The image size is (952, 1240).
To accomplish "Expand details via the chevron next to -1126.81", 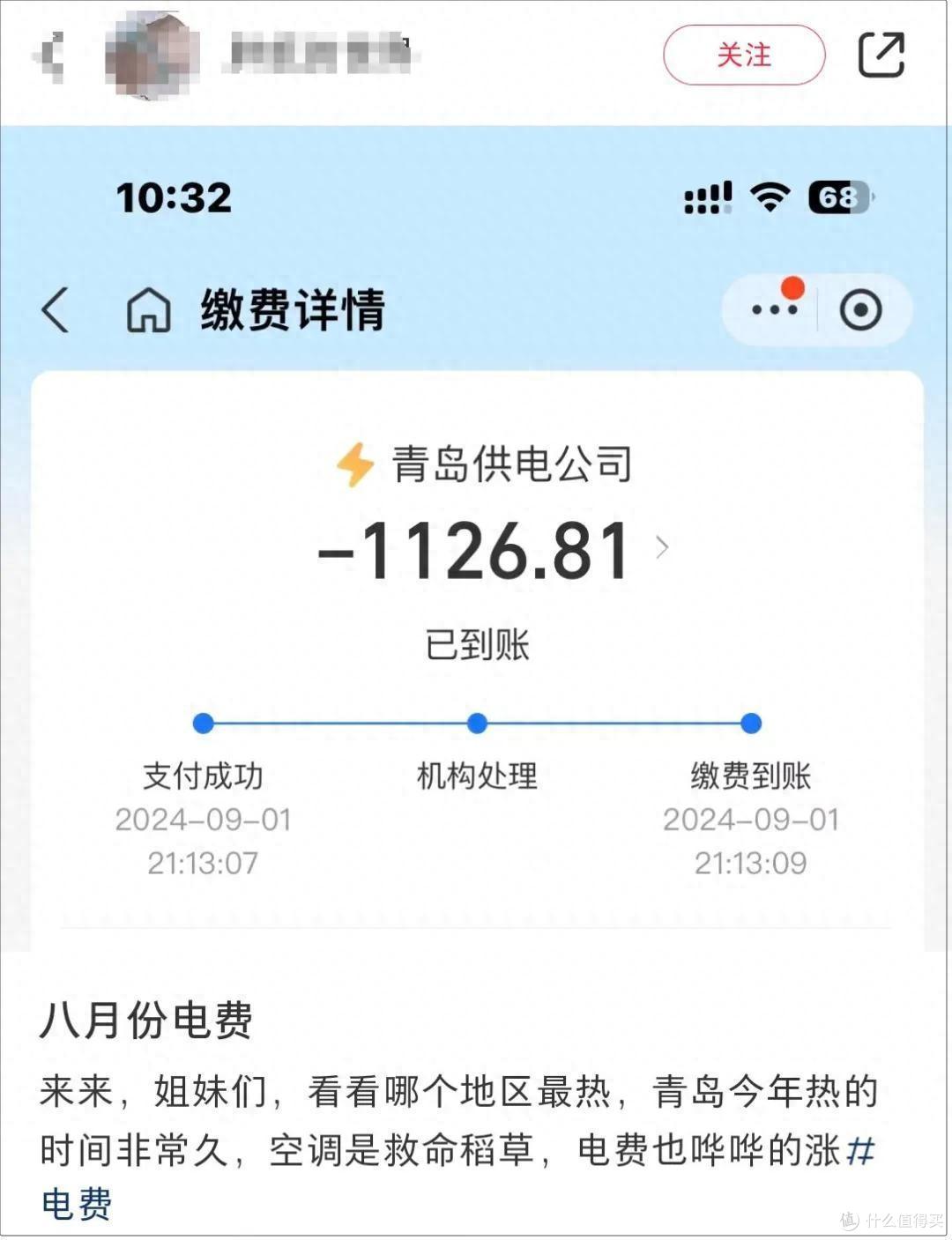I will (663, 548).
